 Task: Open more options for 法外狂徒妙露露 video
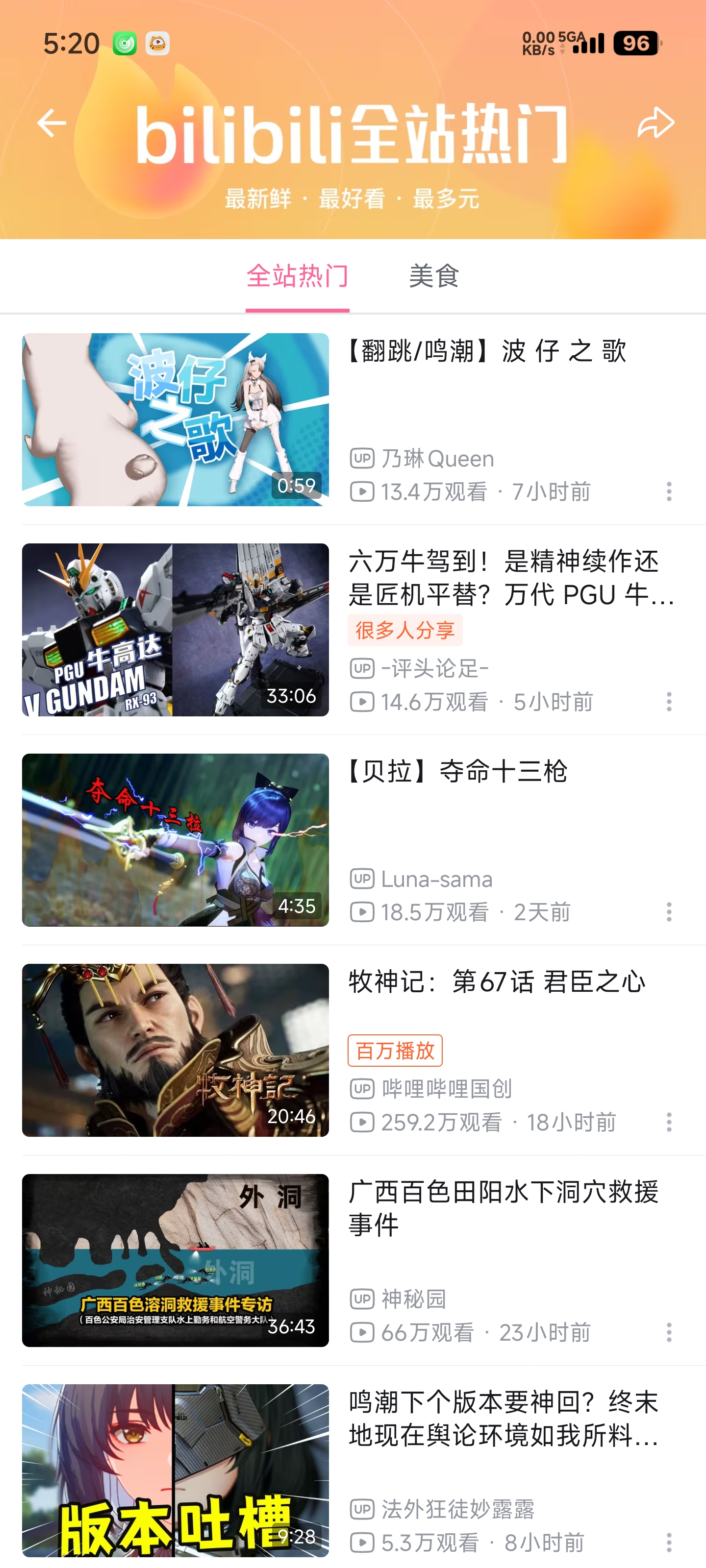(669, 1542)
